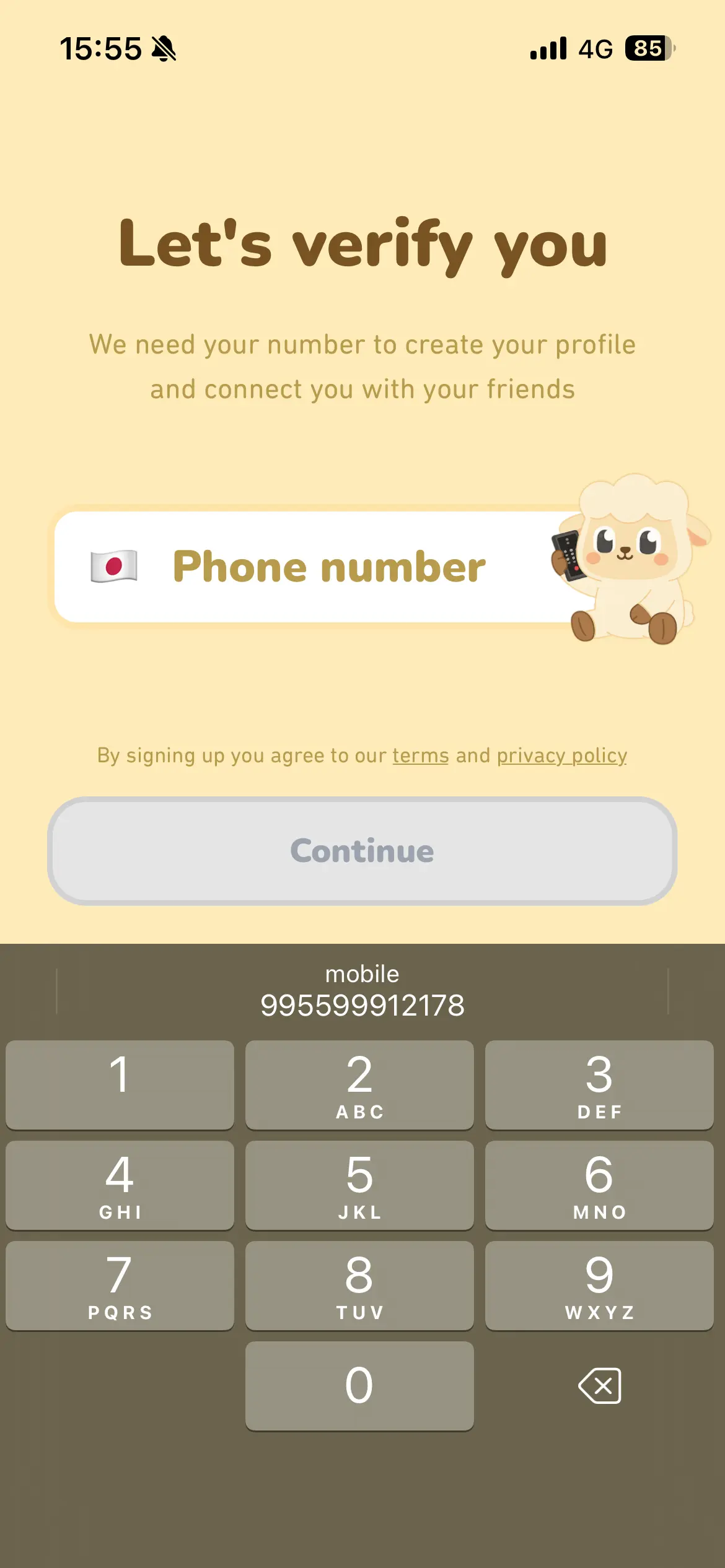
Task: Tap the battery indicator showing 85
Action: click(x=648, y=48)
